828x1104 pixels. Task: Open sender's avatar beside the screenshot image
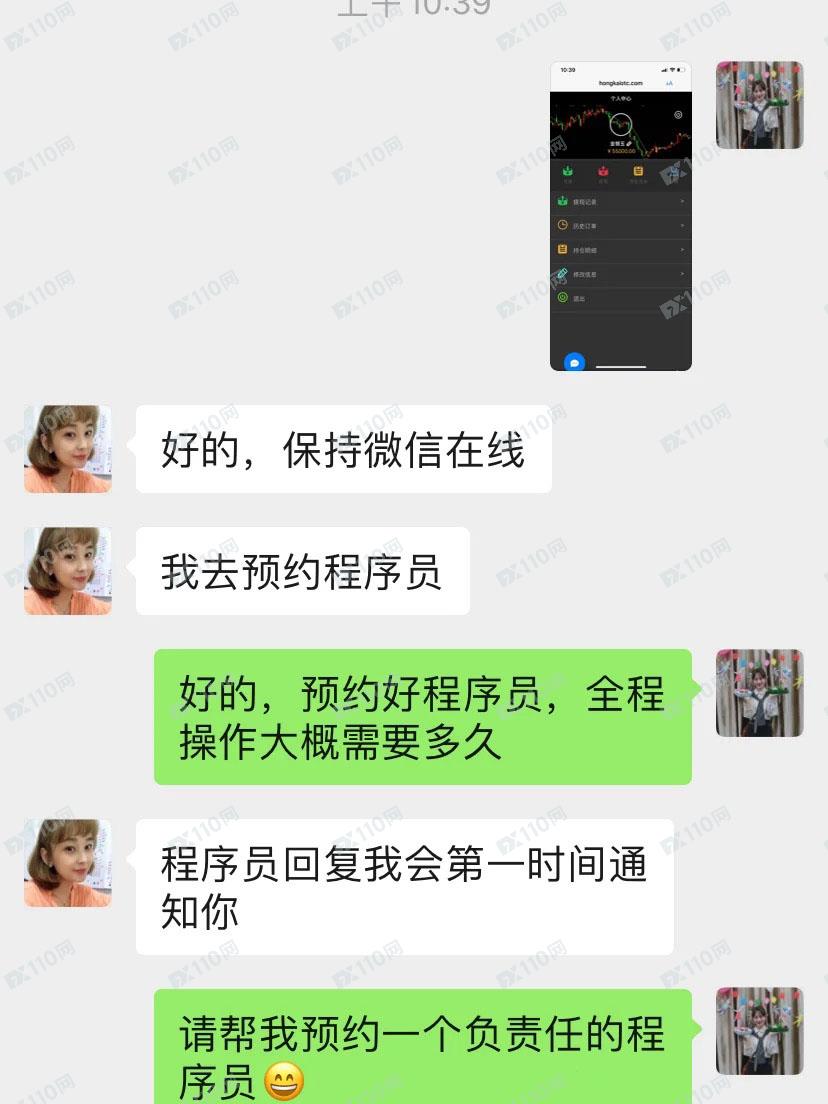click(x=759, y=105)
